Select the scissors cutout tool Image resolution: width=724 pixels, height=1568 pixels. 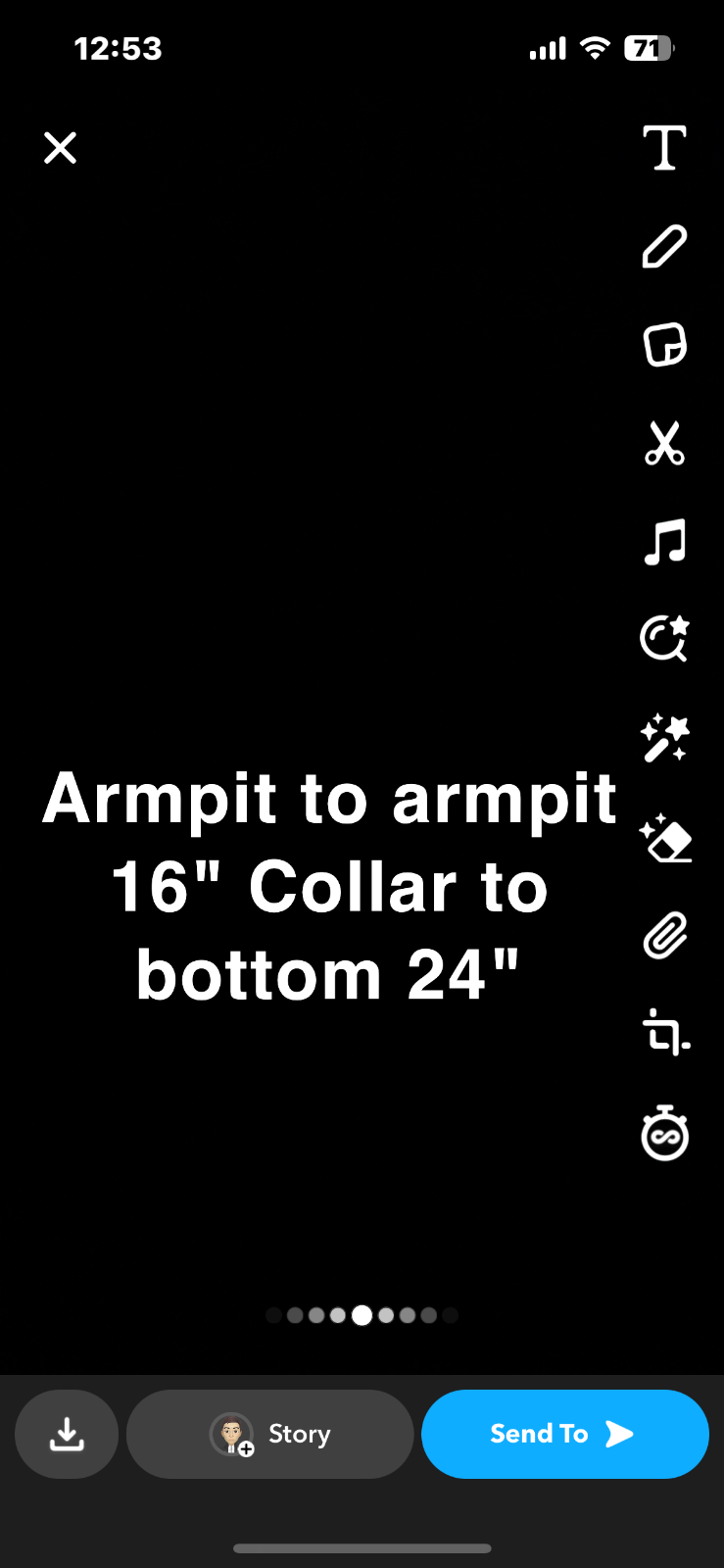tap(664, 443)
